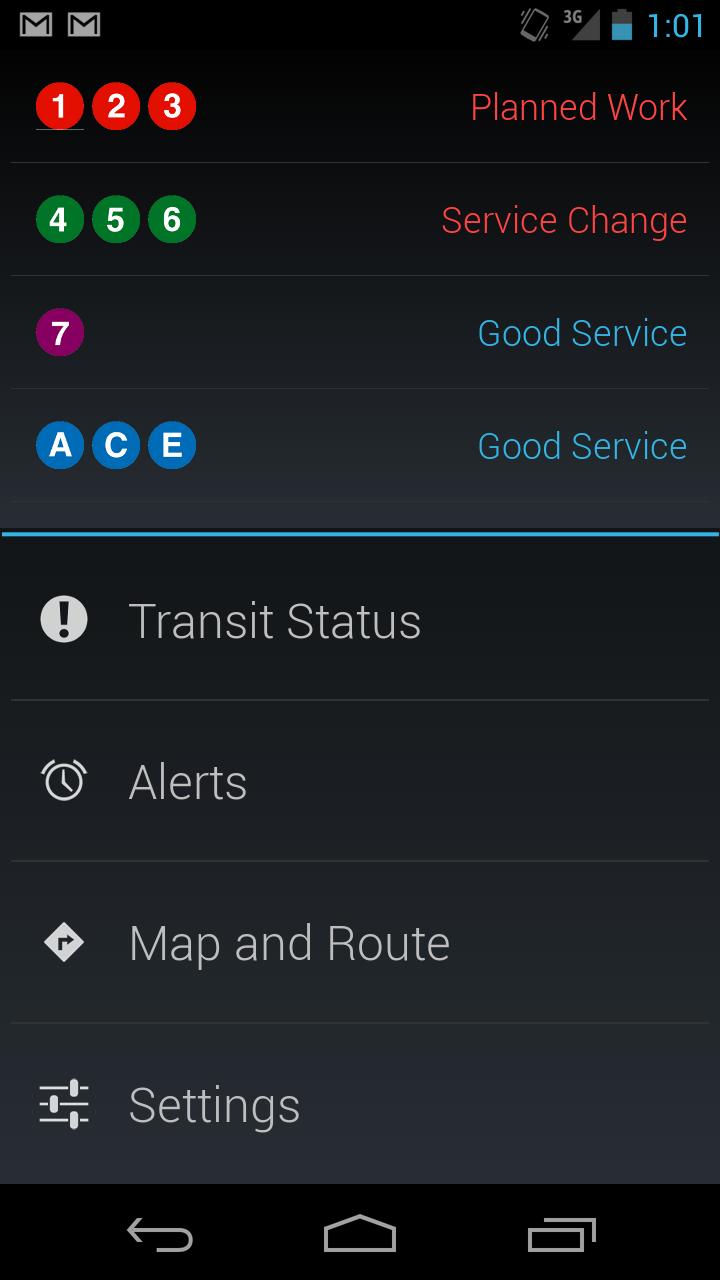Tap the Planned Work status link
The width and height of the screenshot is (720, 1280).
577,106
